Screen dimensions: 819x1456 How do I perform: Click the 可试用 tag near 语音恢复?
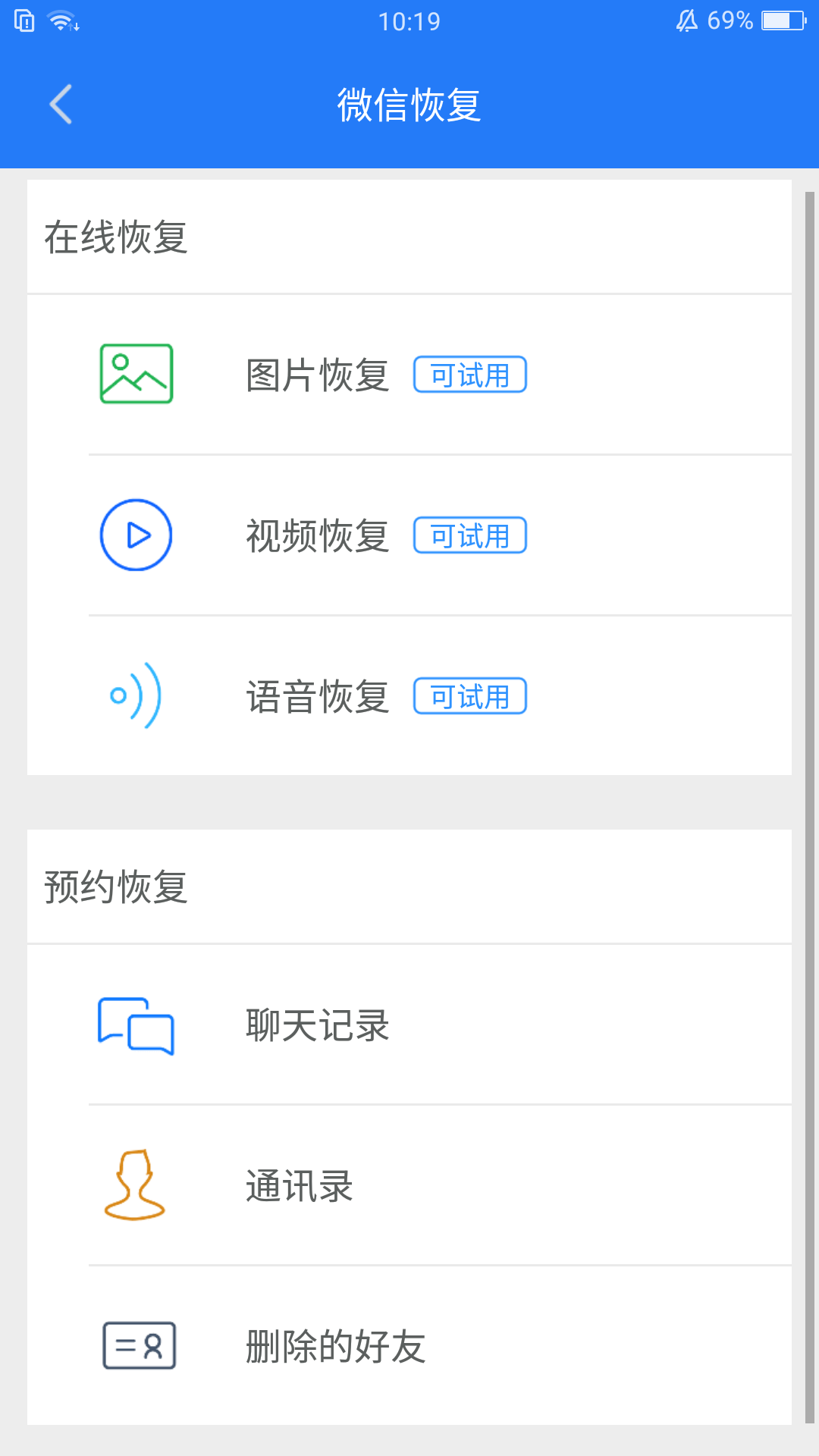click(470, 695)
